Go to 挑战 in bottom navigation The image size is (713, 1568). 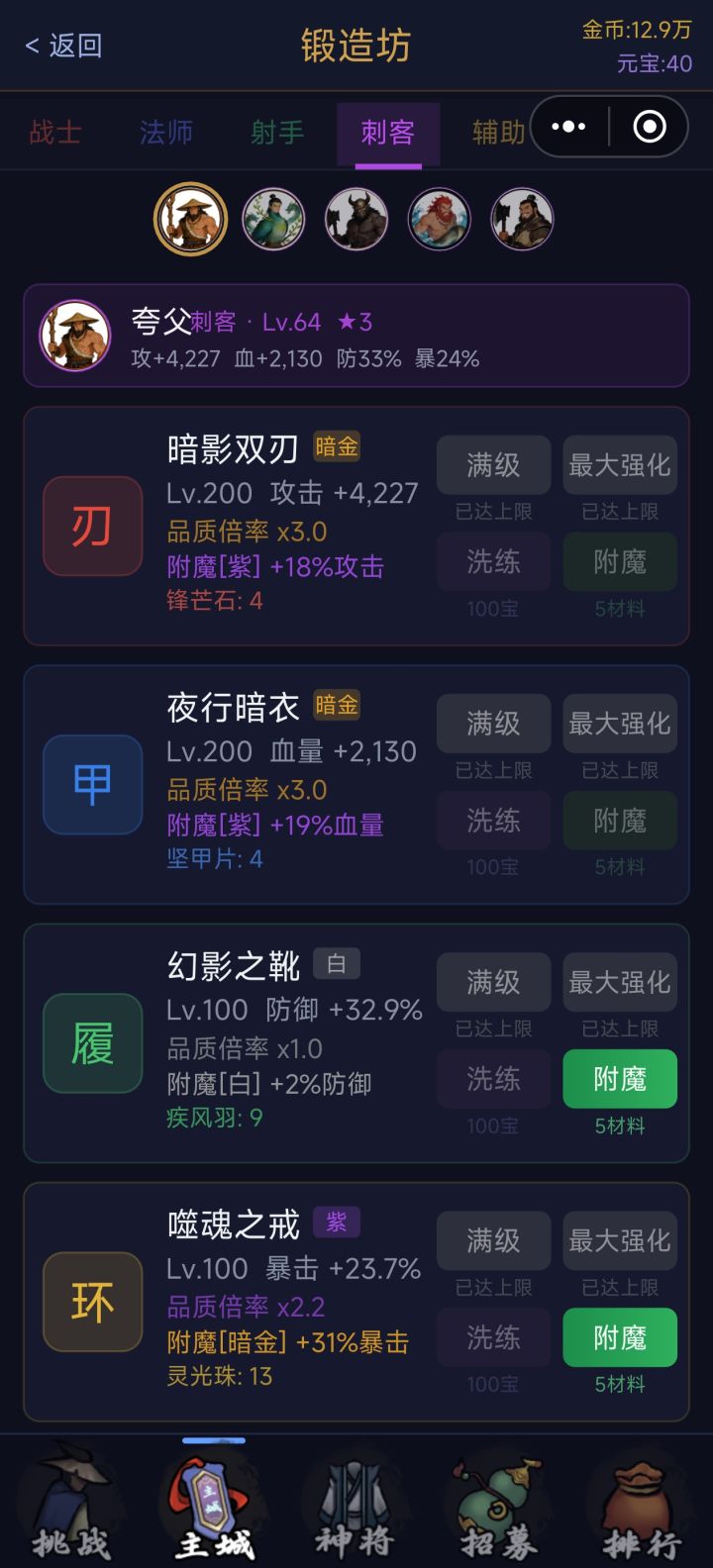coord(71,1505)
